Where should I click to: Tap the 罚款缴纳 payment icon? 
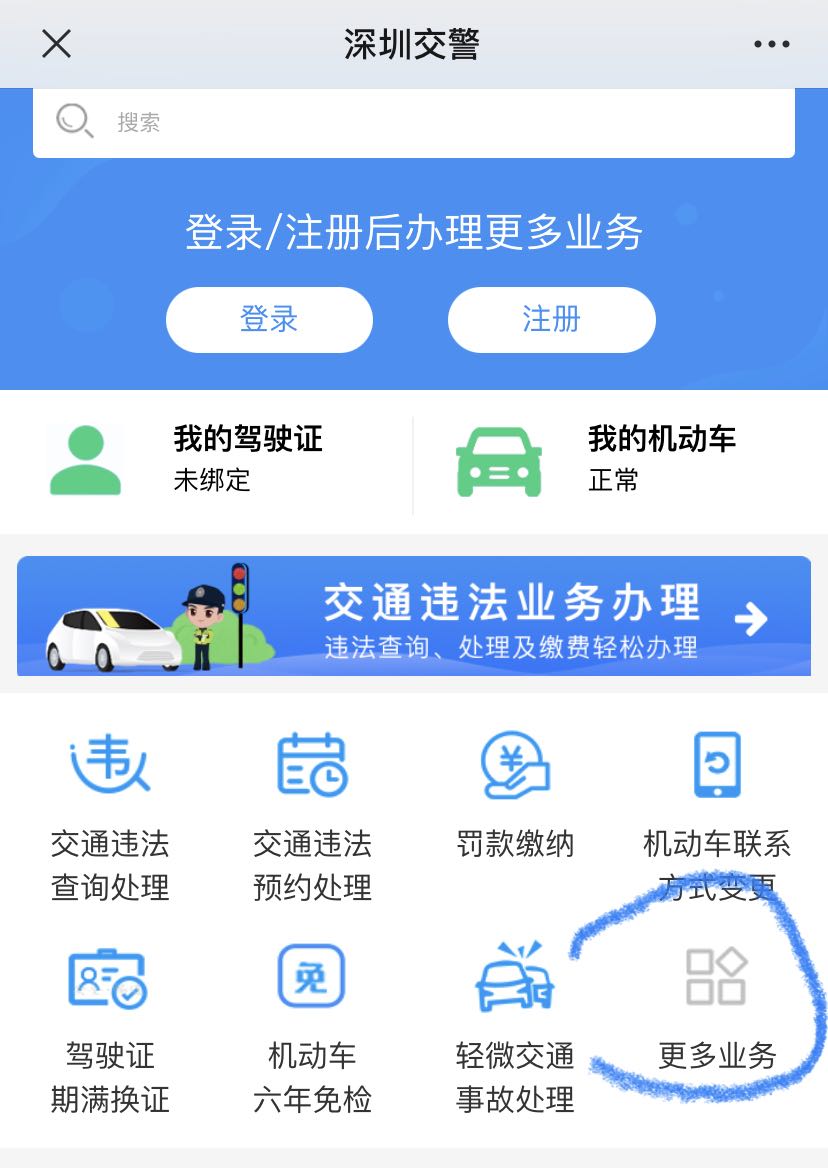(513, 765)
